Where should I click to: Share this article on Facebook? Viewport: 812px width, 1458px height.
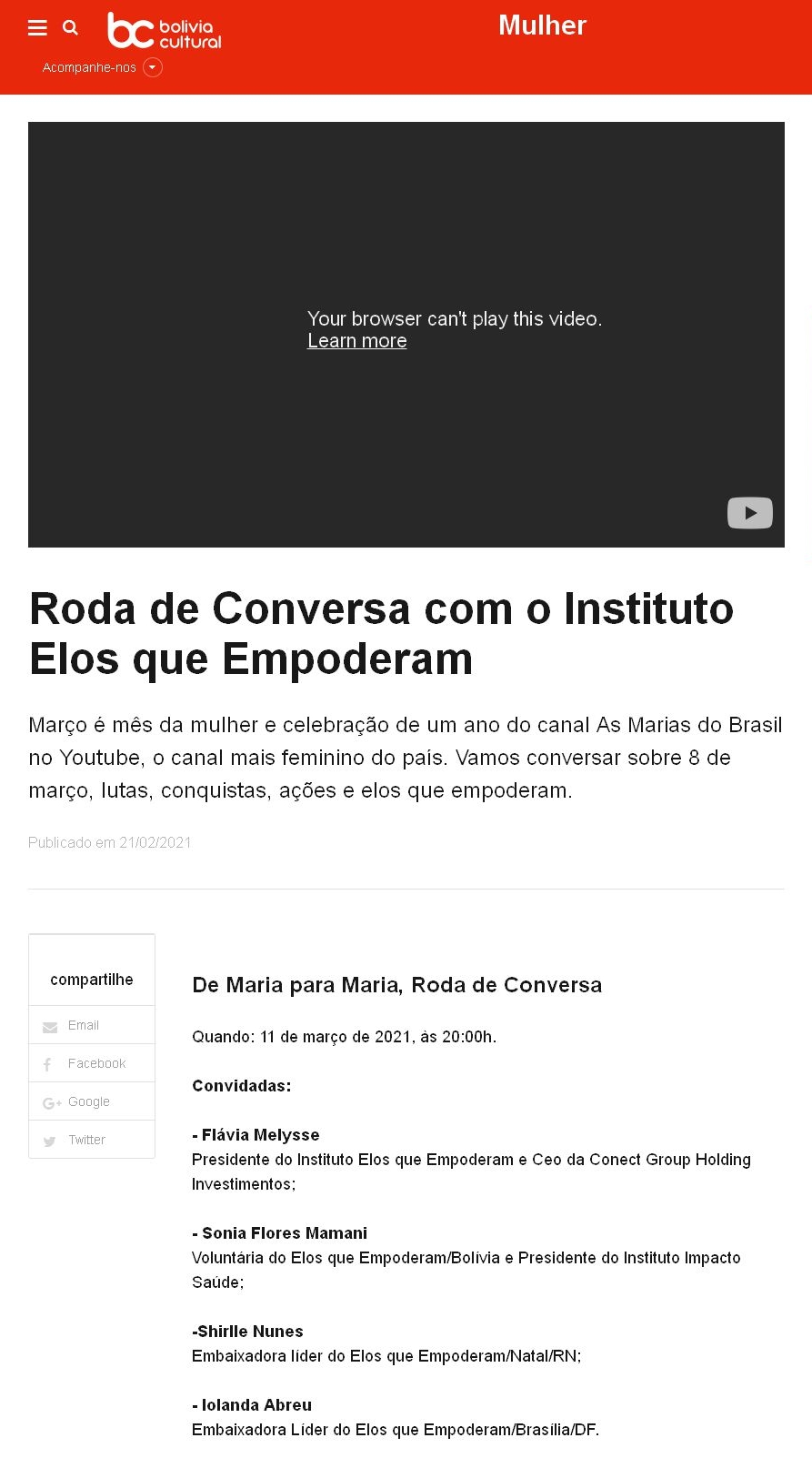coord(95,1063)
